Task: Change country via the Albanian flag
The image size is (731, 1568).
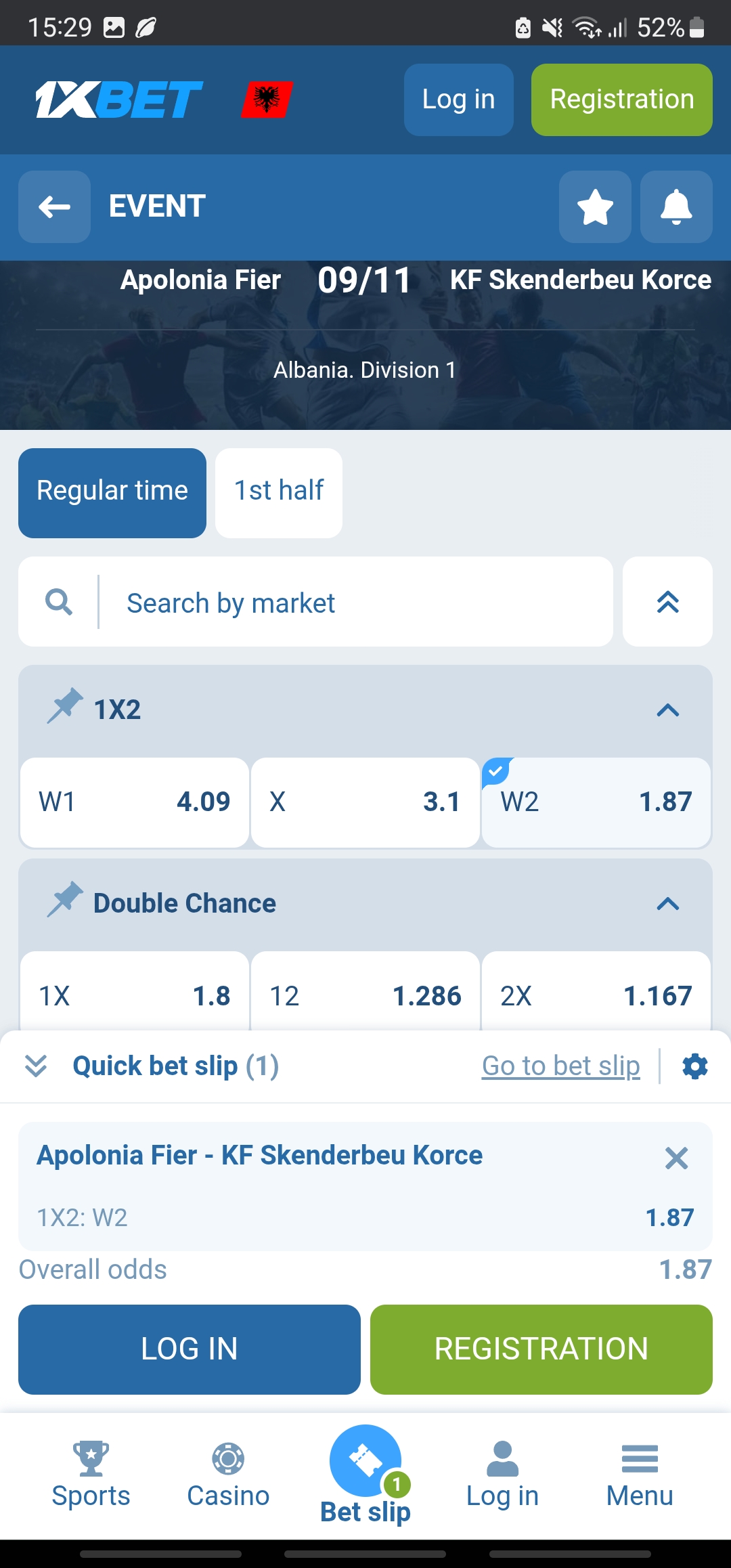Action: click(267, 100)
